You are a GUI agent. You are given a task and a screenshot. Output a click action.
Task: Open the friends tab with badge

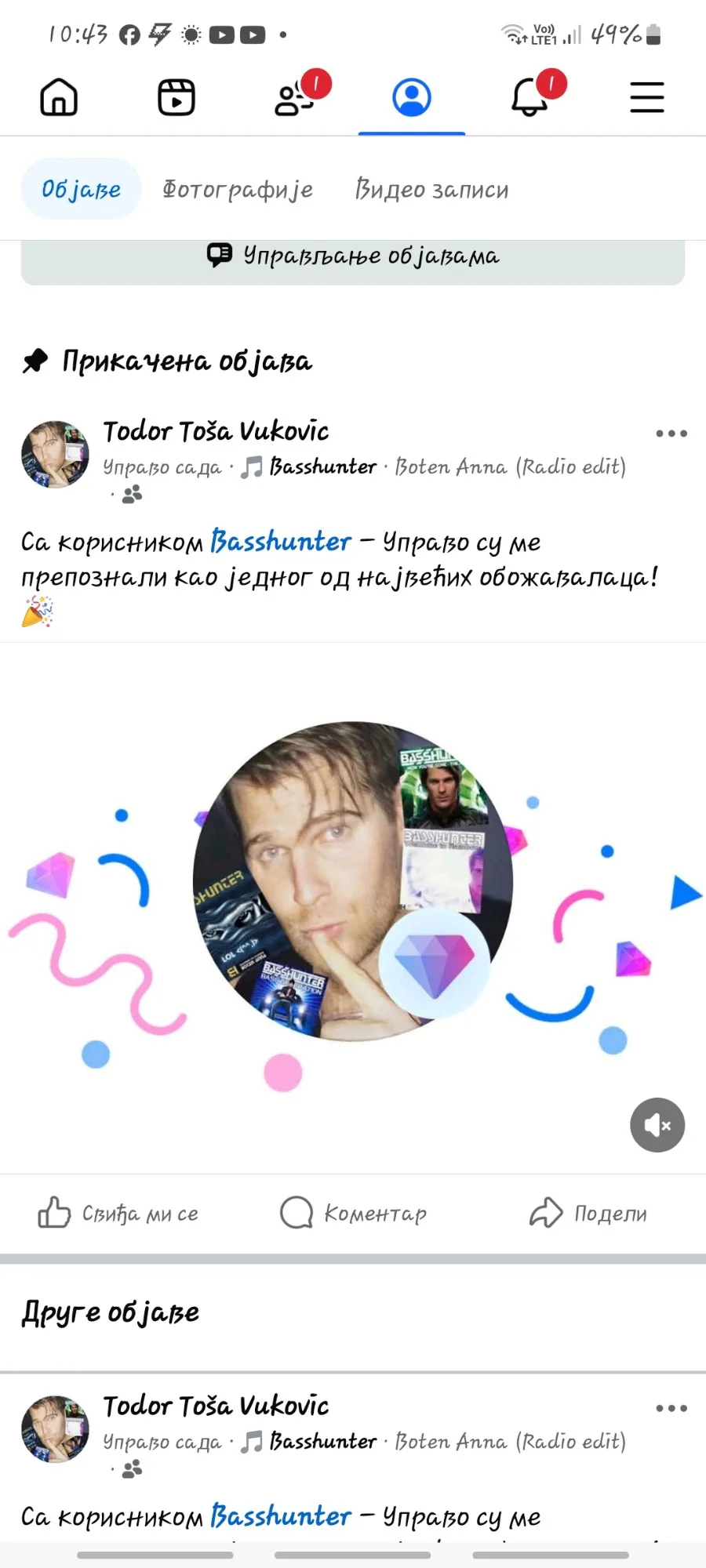300,96
